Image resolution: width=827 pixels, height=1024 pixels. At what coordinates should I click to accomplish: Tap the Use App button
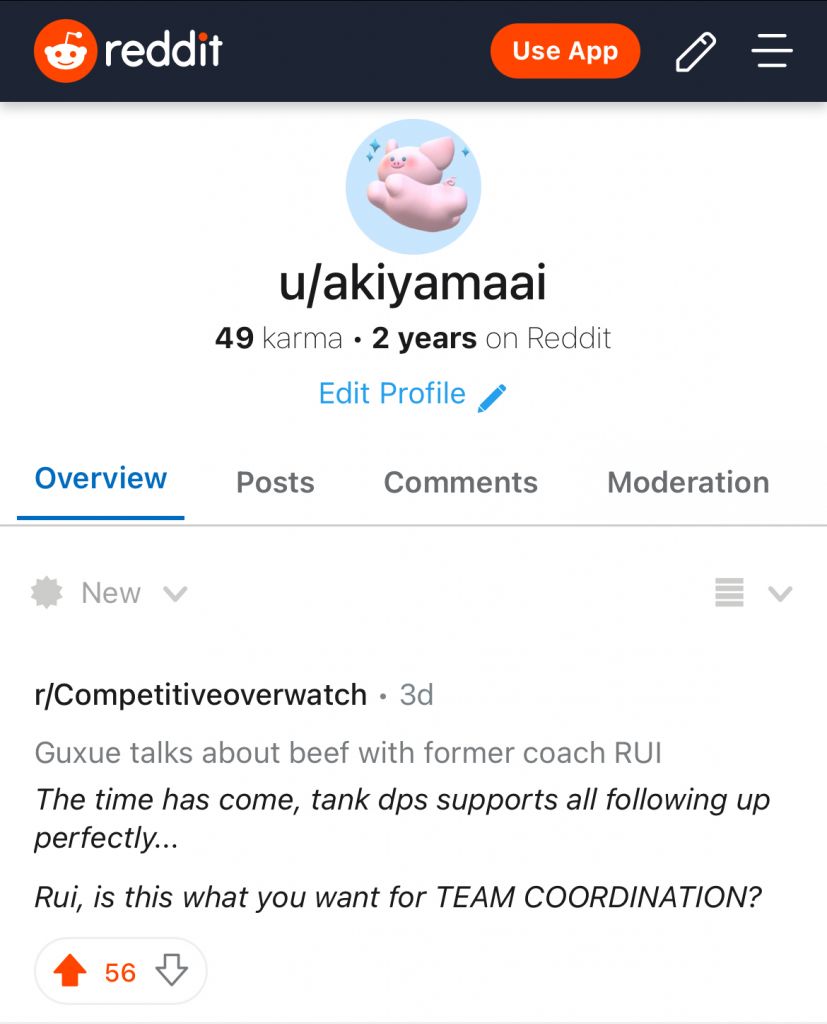[565, 51]
